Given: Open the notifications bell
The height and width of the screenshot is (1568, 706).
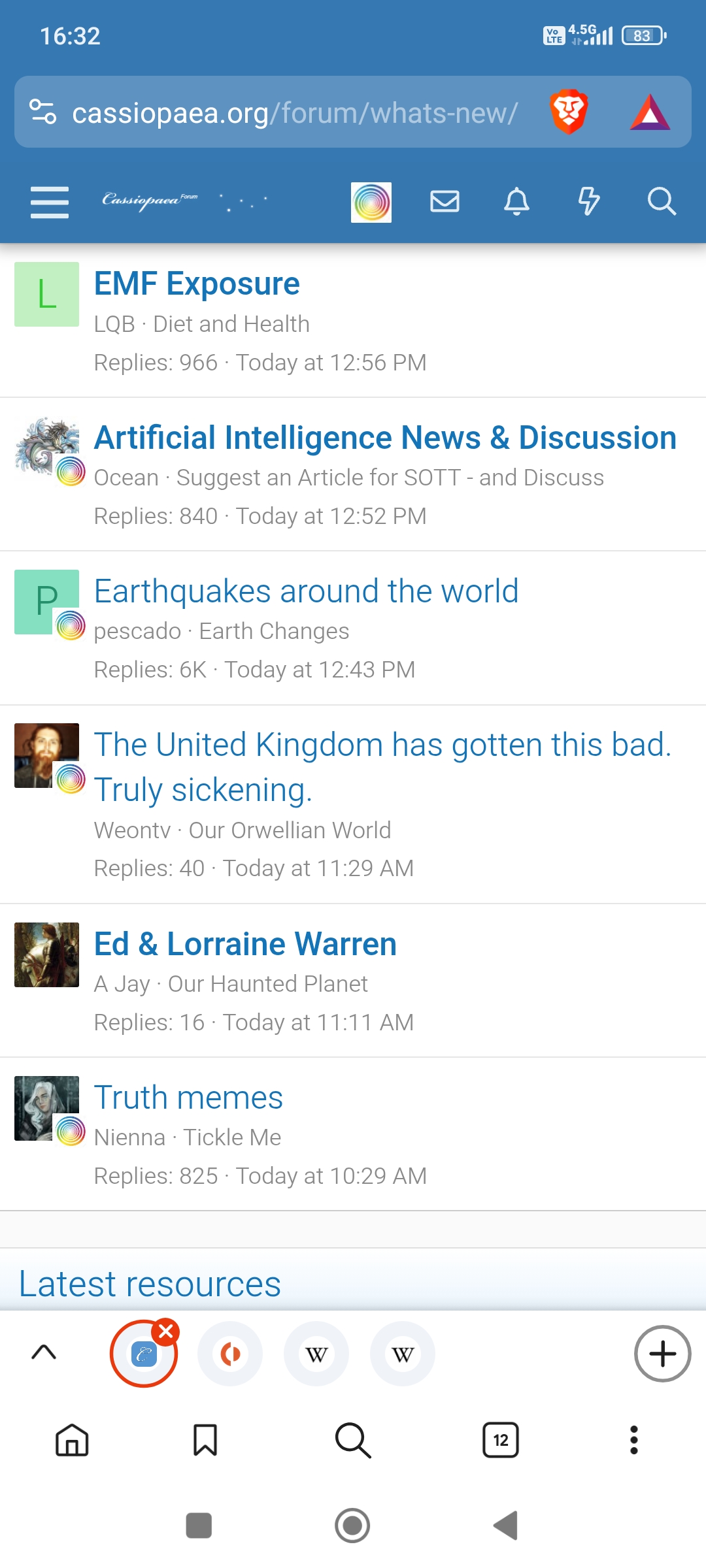Looking at the screenshot, I should pos(516,201).
